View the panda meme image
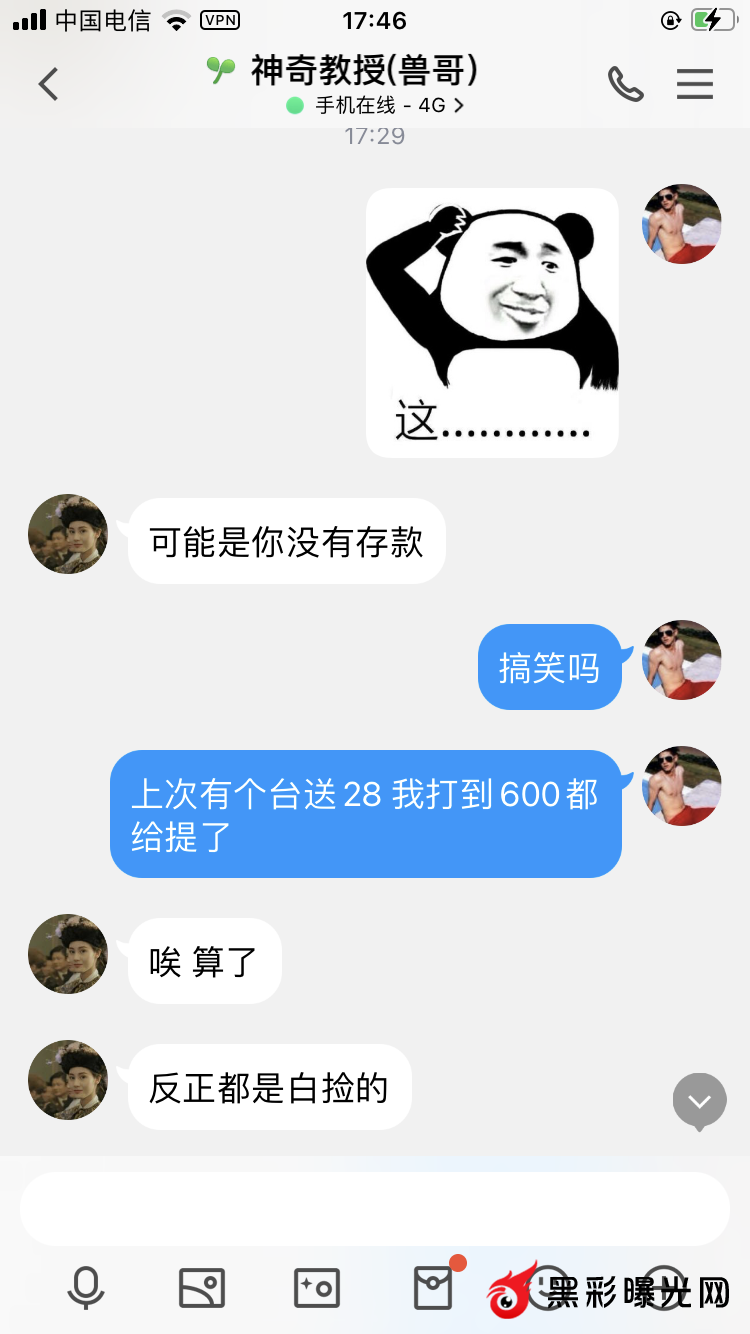Image resolution: width=750 pixels, height=1334 pixels. coord(492,322)
